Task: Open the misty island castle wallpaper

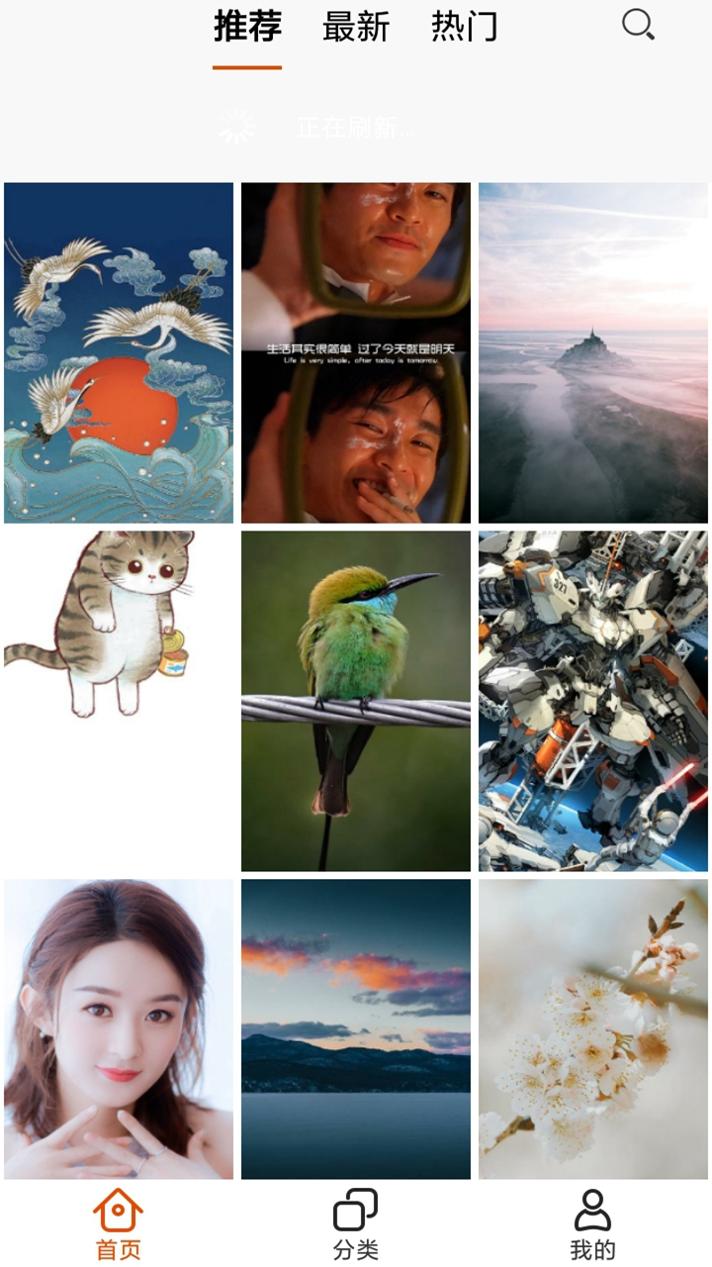Action: coord(593,352)
